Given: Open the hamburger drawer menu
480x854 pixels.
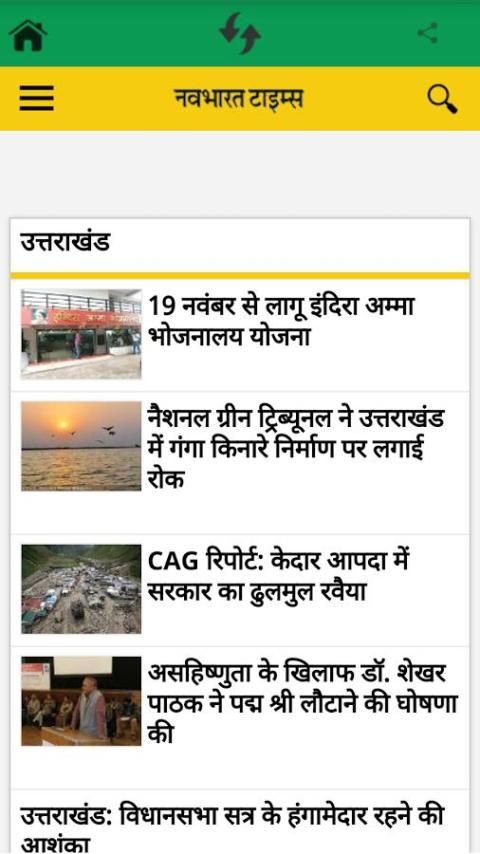Looking at the screenshot, I should 37,99.
